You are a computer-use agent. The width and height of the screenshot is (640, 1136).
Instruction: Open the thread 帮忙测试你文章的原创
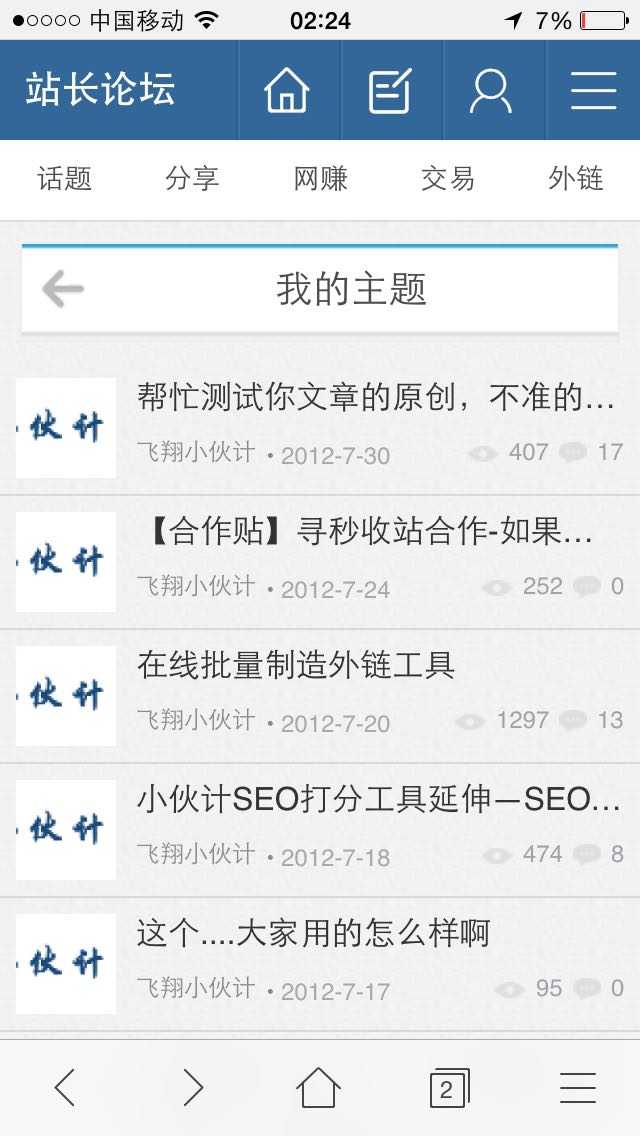(375, 398)
